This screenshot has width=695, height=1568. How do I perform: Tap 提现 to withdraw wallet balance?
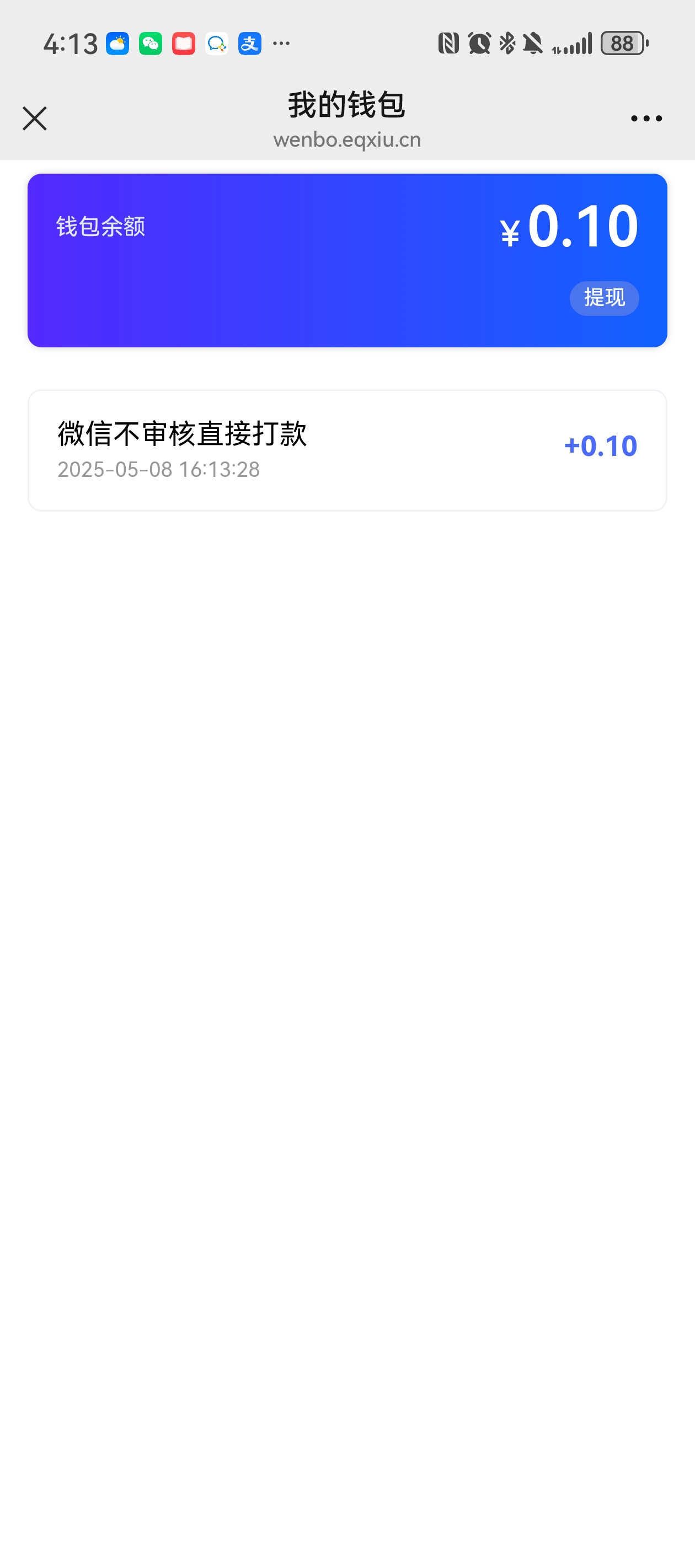tap(603, 298)
